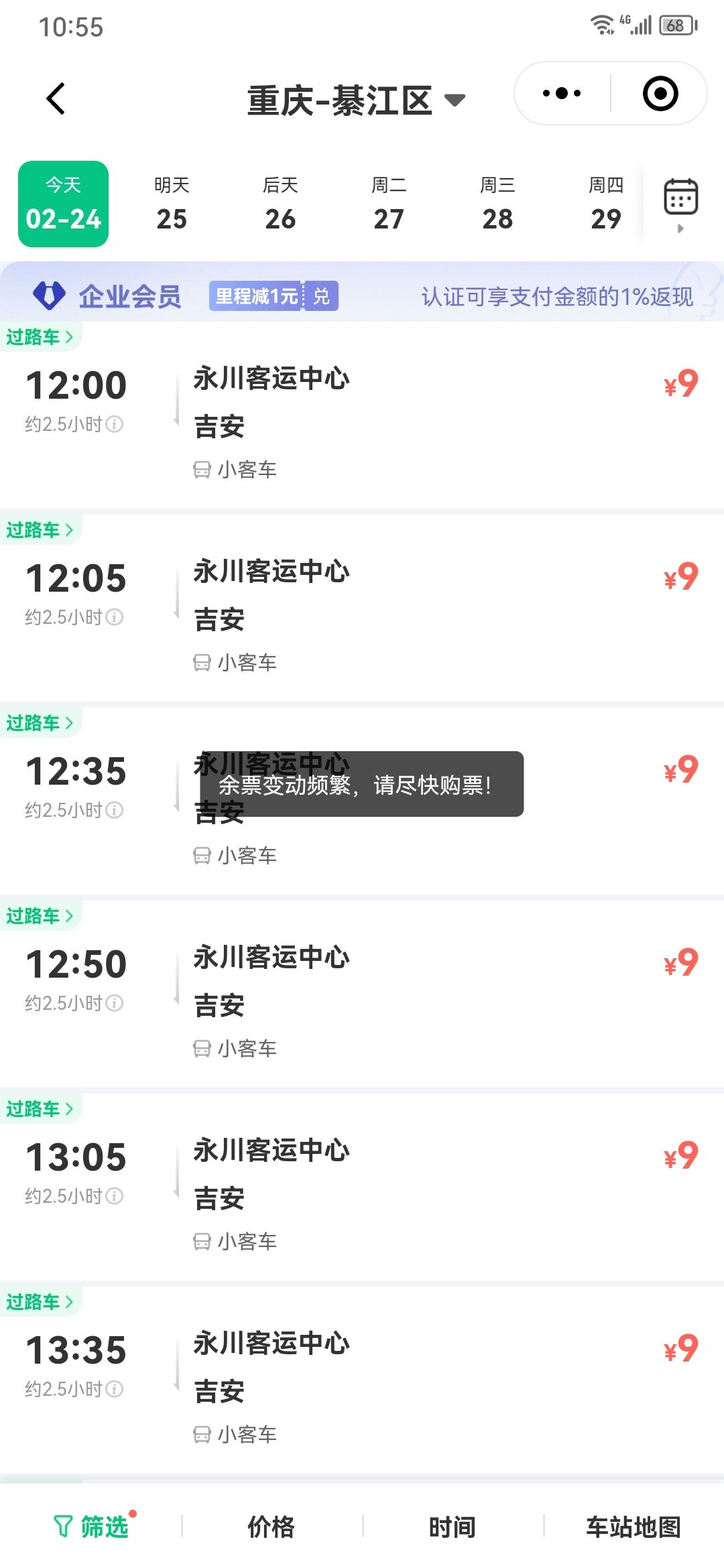The height and width of the screenshot is (1568, 724).
Task: Switch to 后天 26 date
Action: [x=280, y=204]
